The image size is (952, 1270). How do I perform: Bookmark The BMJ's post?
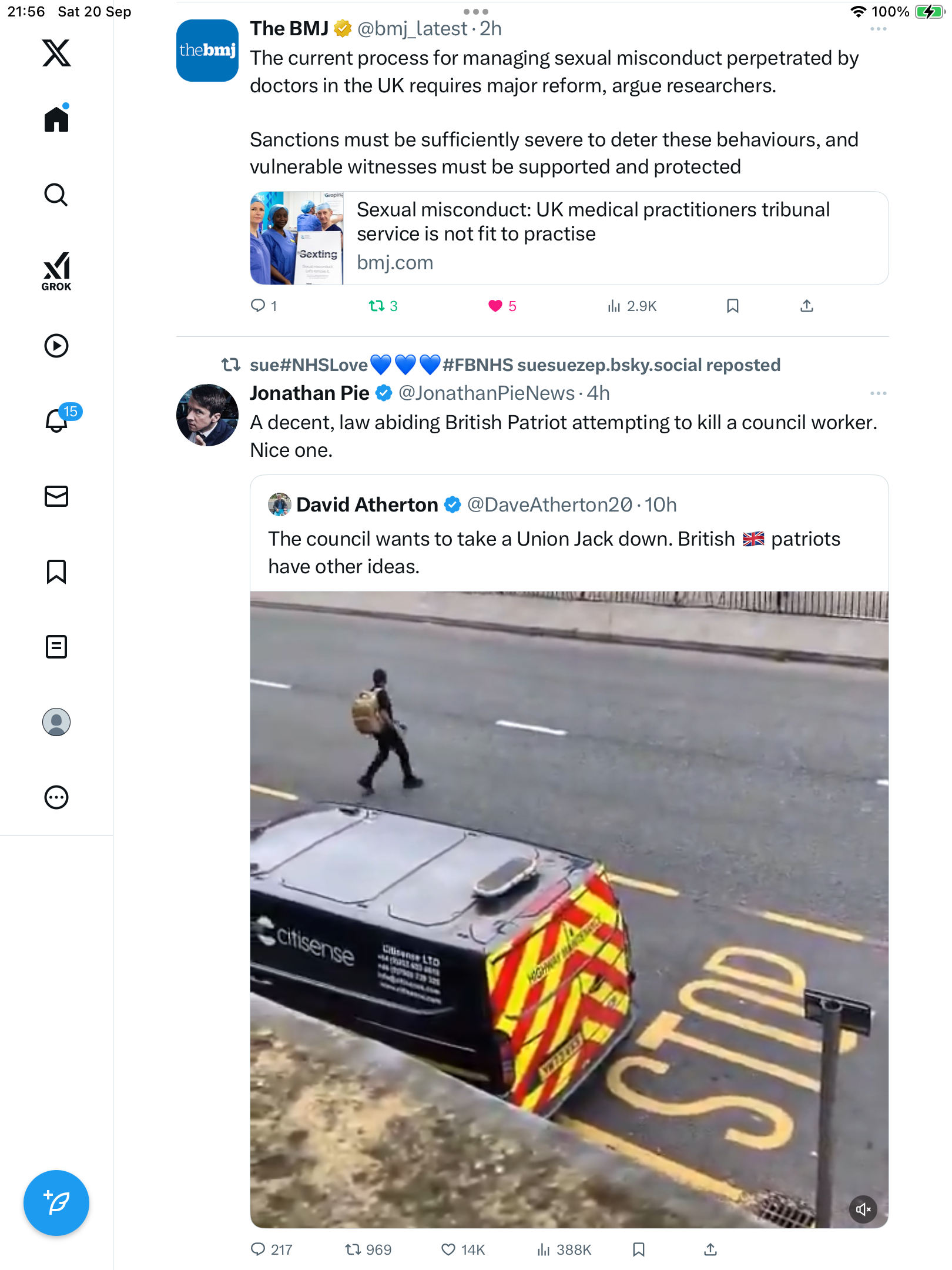click(x=732, y=306)
